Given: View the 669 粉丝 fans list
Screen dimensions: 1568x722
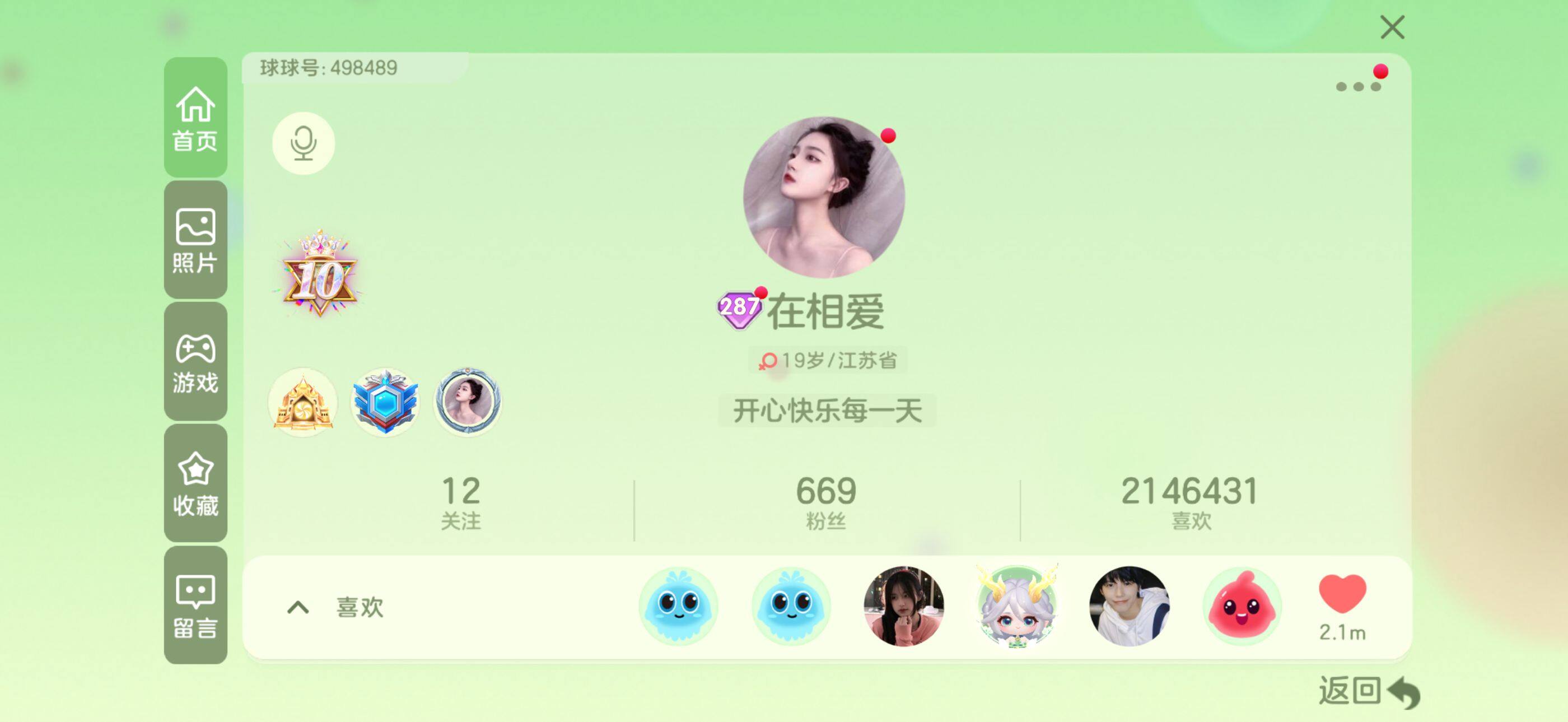Looking at the screenshot, I should pyautogui.click(x=826, y=503).
